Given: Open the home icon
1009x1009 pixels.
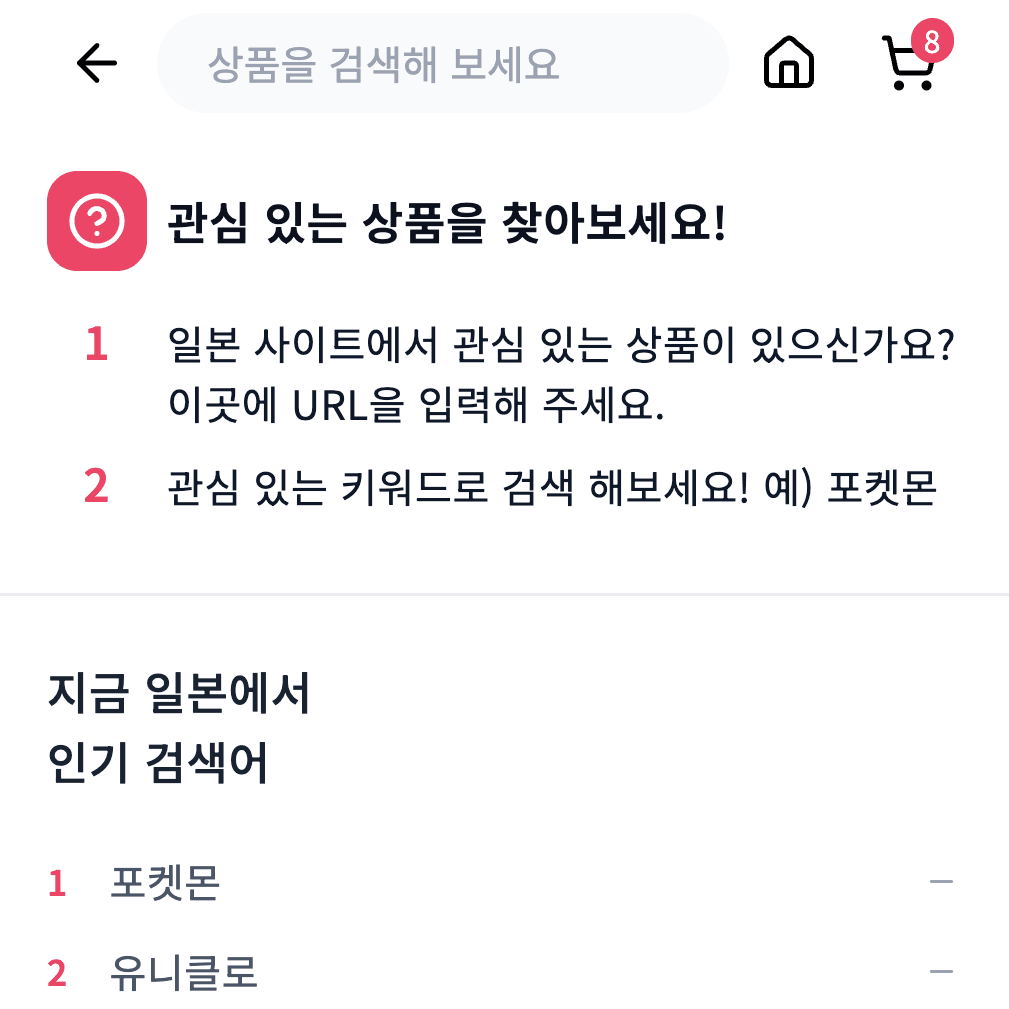Looking at the screenshot, I should point(789,65).
